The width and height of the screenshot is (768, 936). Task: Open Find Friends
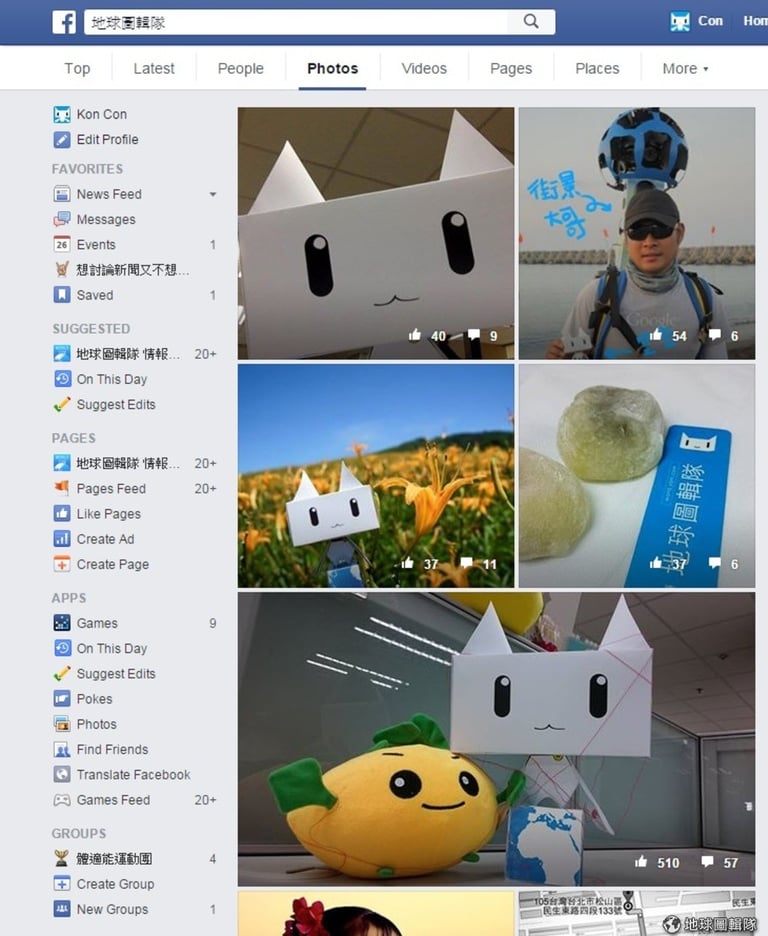(x=112, y=749)
